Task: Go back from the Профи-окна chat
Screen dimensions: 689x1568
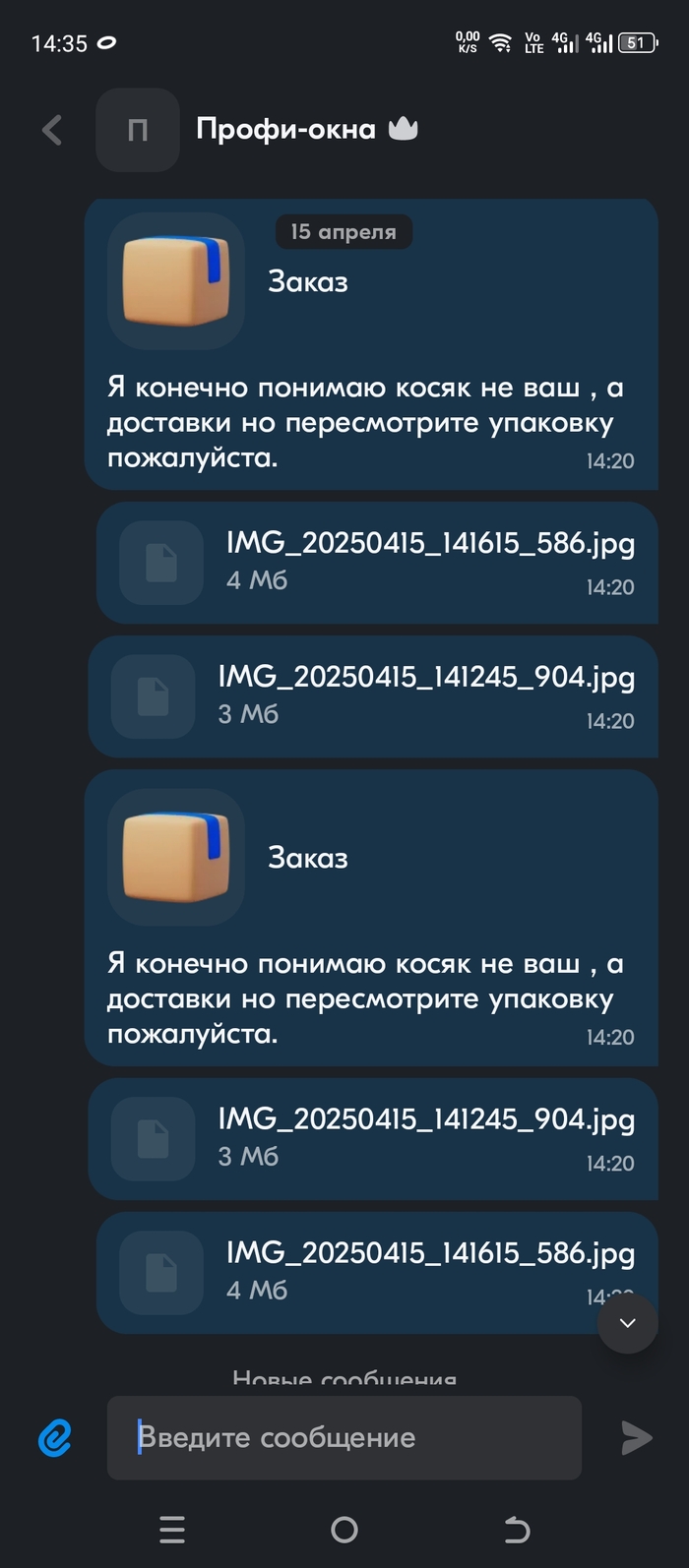Action: [x=52, y=130]
